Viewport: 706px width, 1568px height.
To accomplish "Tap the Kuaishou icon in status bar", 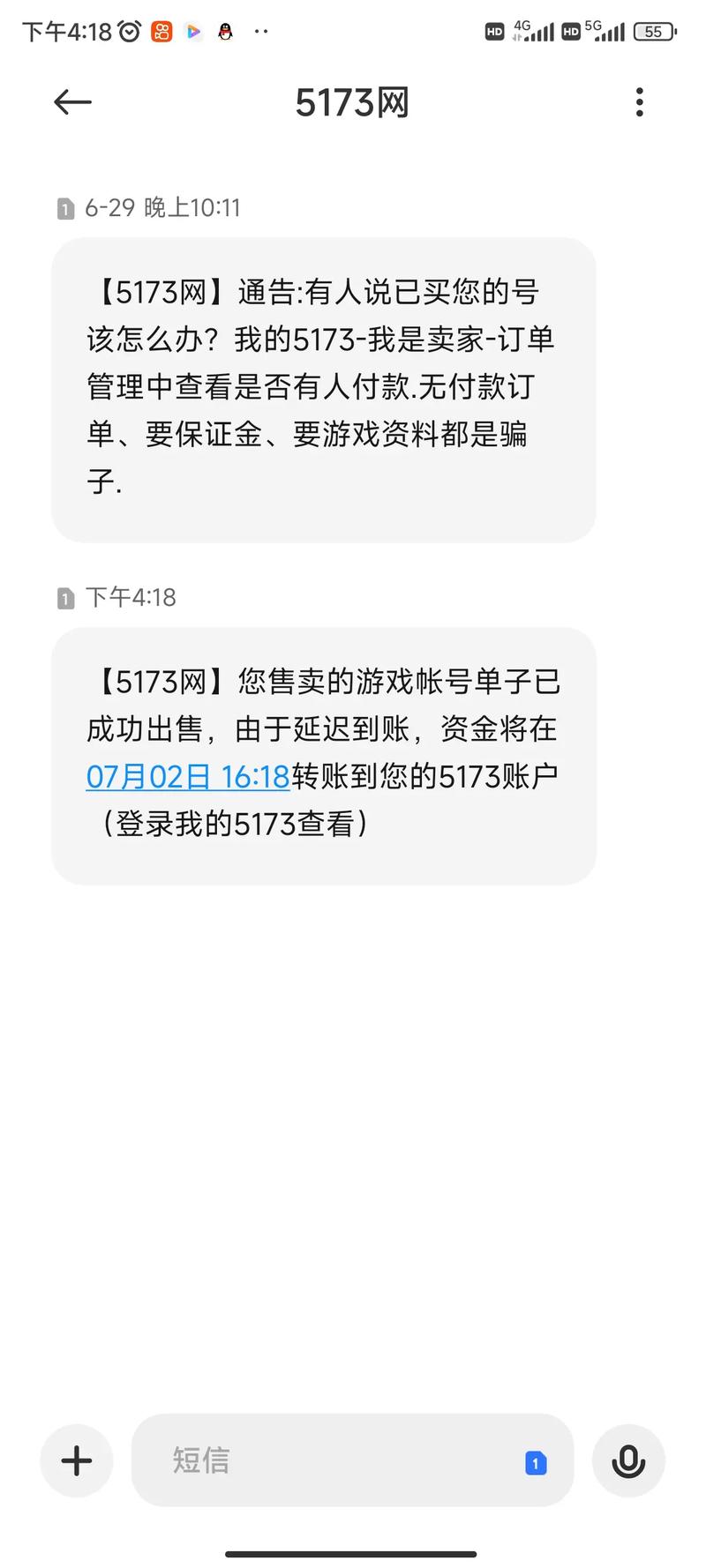I will coord(161,32).
